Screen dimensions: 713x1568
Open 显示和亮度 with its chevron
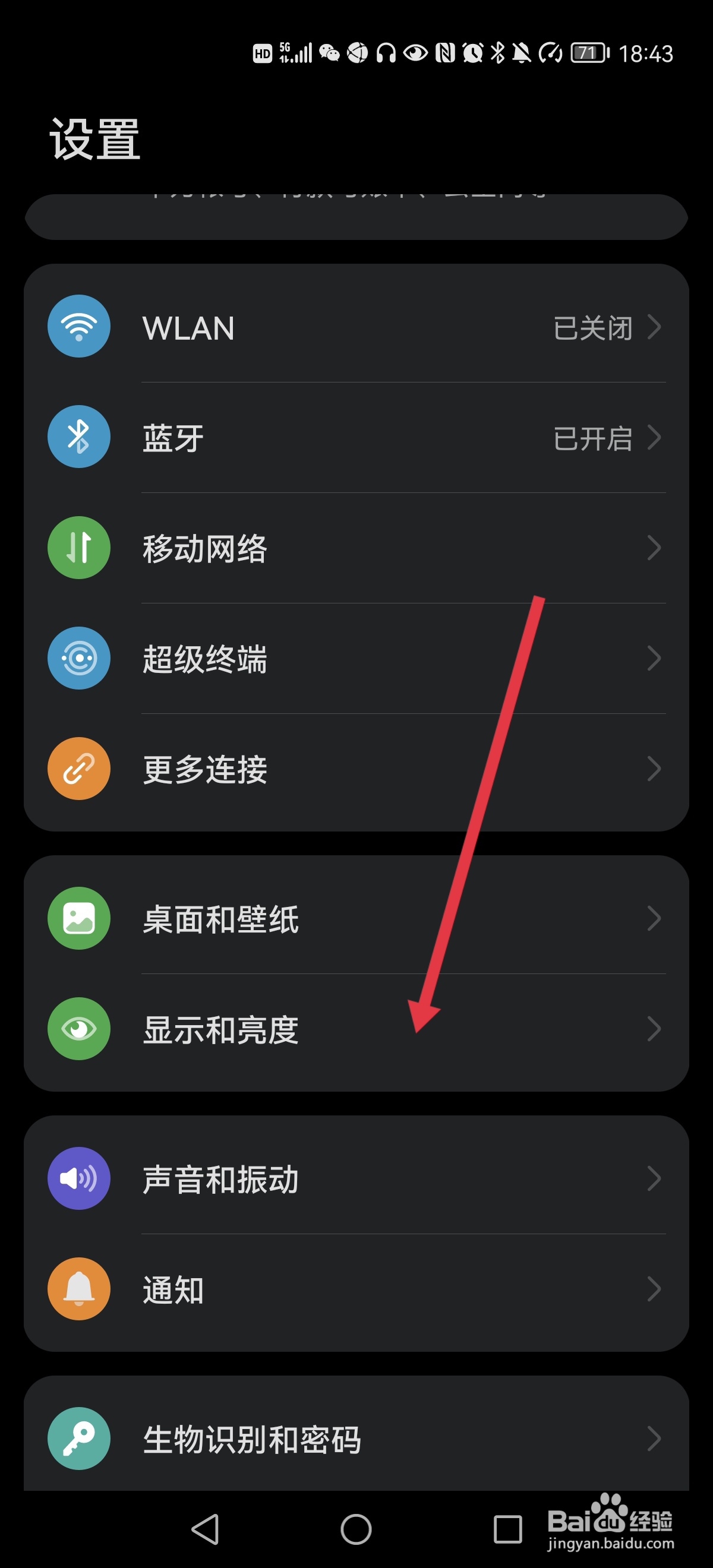[x=655, y=1029]
